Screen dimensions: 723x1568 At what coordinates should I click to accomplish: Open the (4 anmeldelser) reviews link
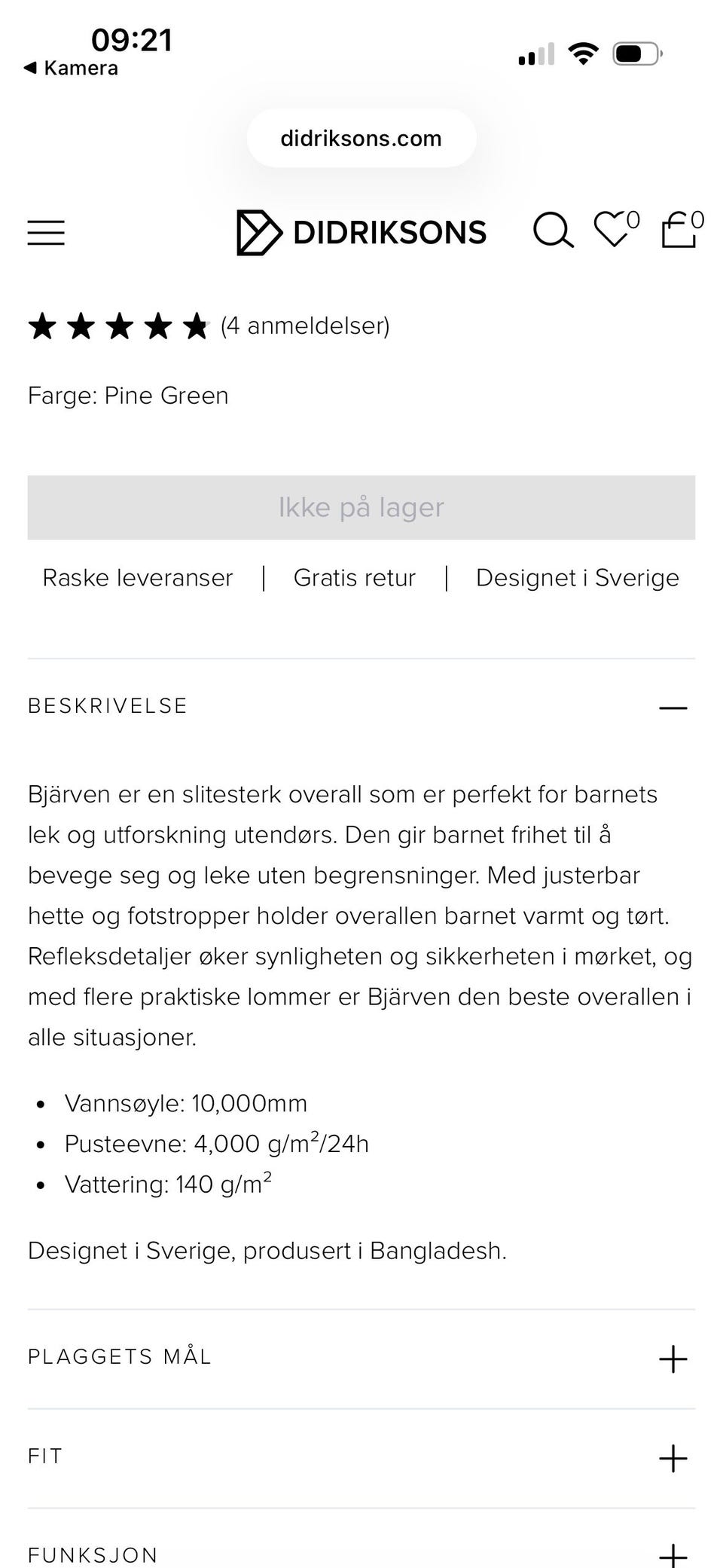pos(304,326)
